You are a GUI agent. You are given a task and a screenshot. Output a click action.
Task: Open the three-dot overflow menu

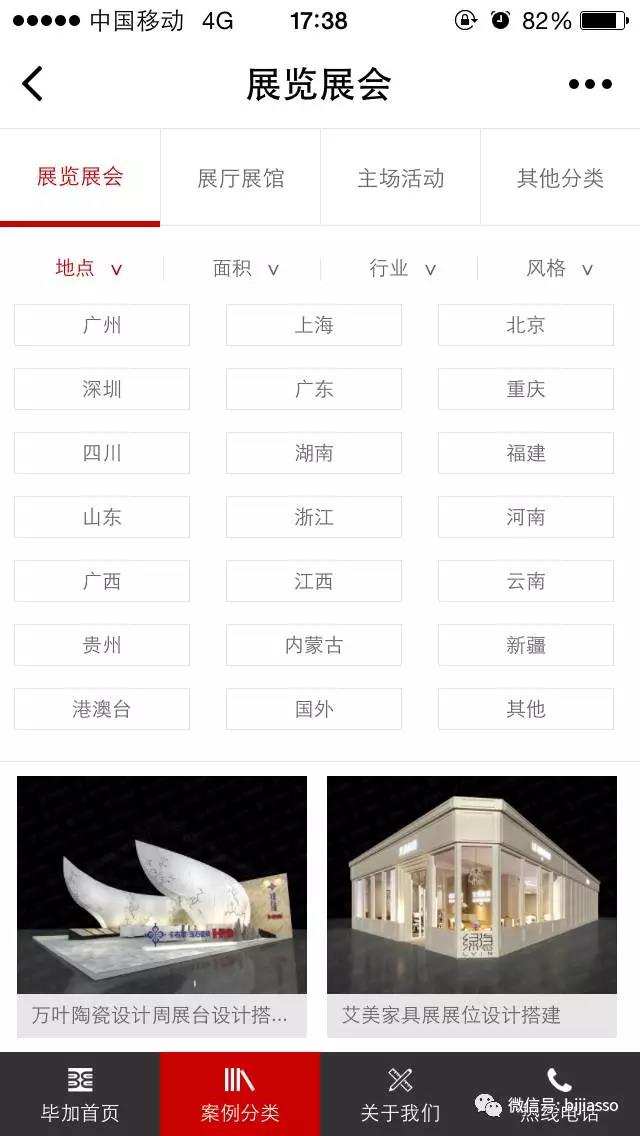(x=589, y=85)
